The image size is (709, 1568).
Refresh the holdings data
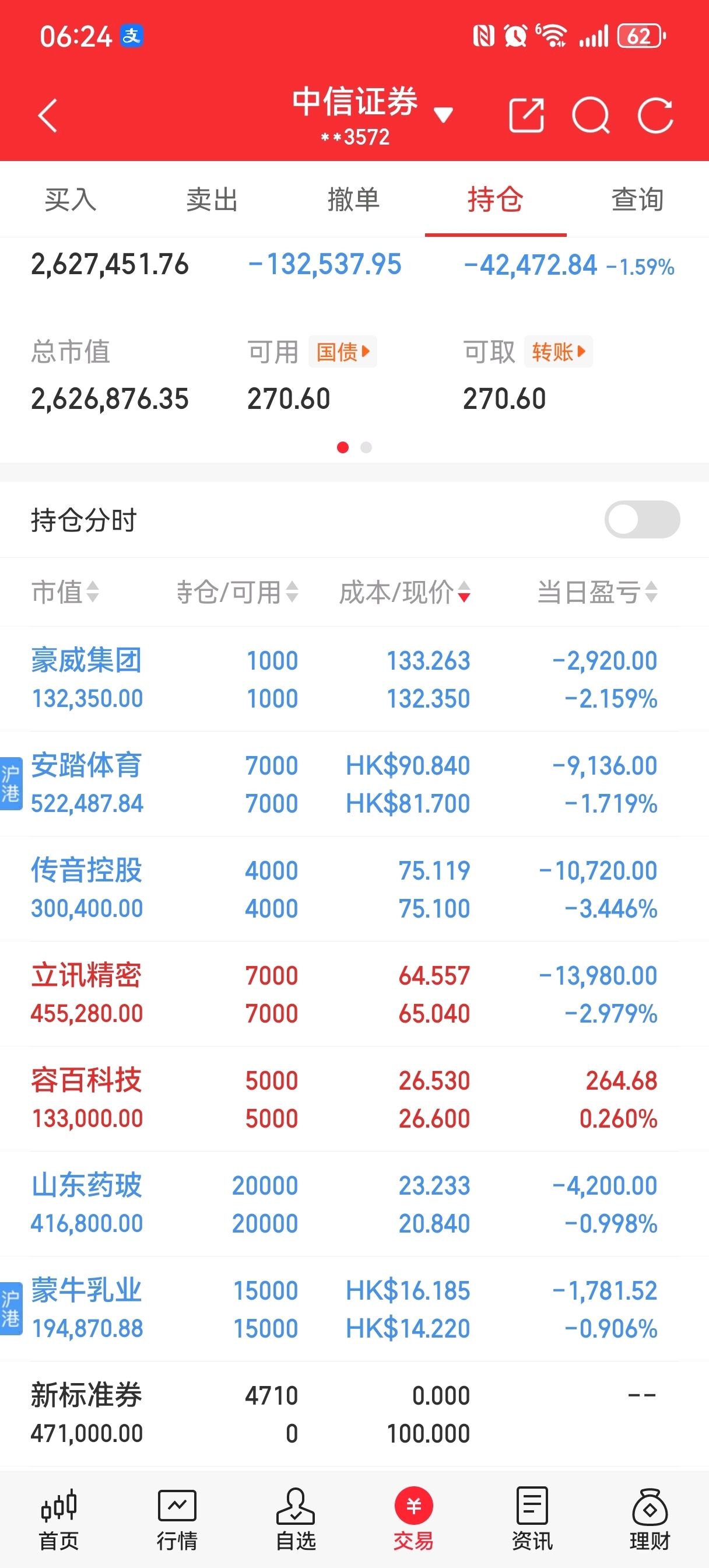tap(655, 115)
